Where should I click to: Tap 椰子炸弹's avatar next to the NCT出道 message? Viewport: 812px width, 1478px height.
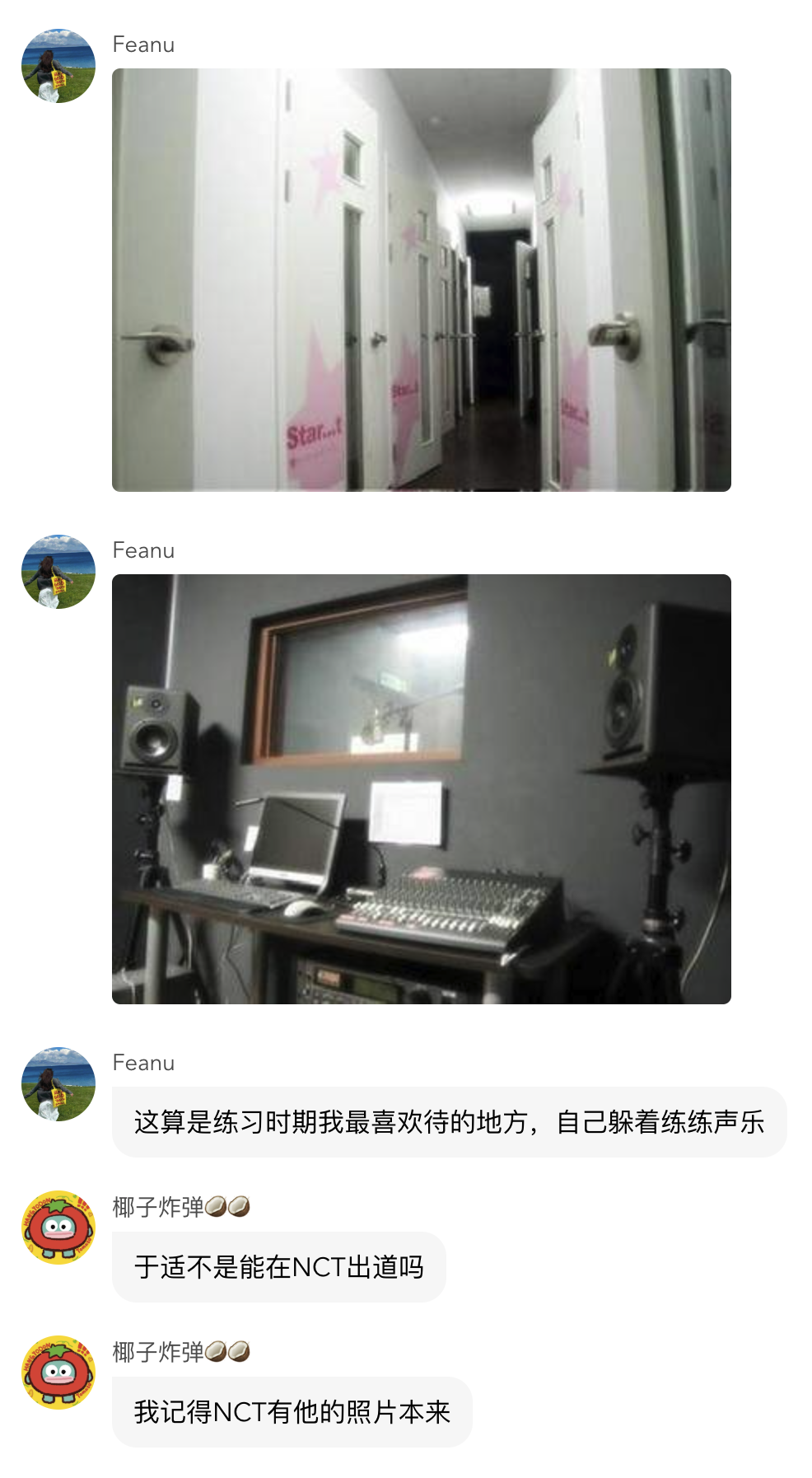click(58, 1228)
